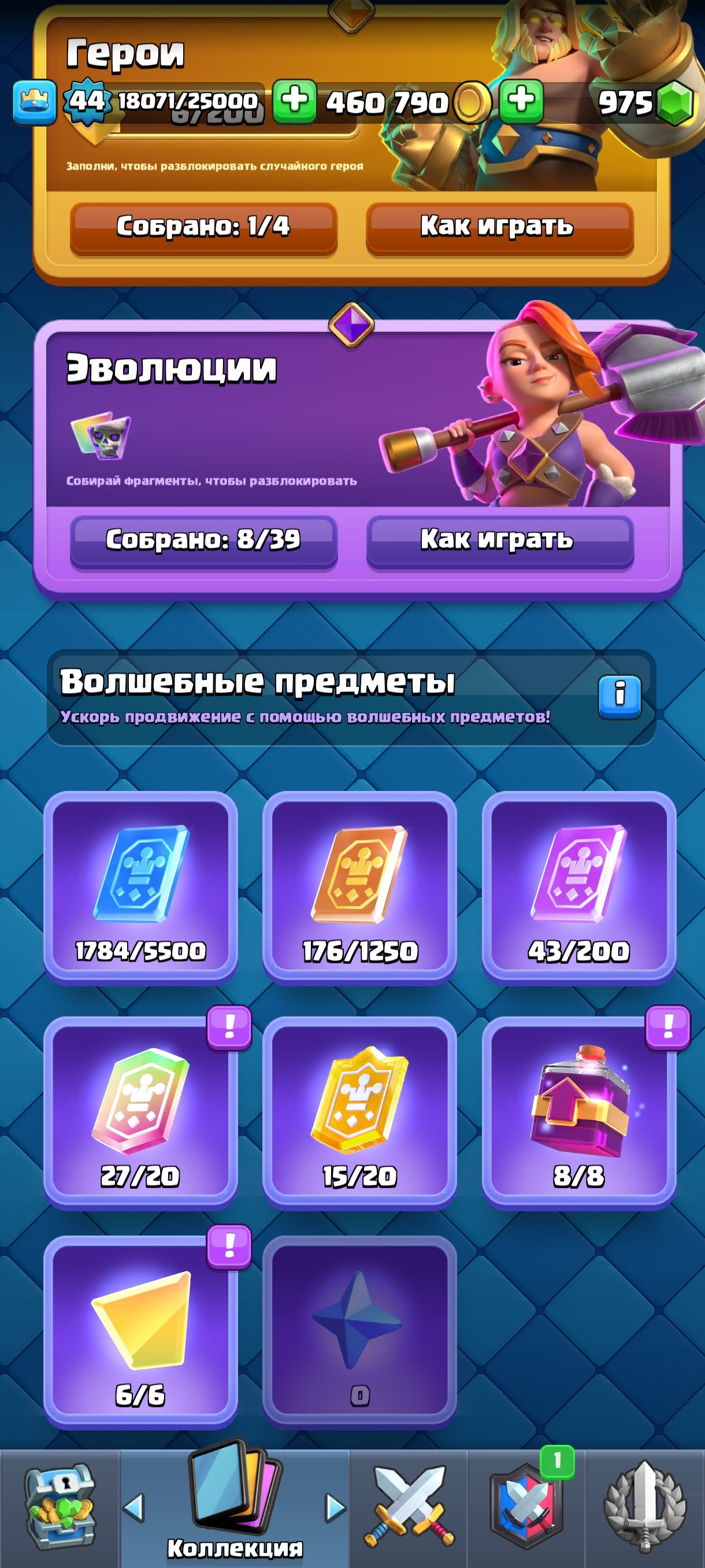Viewport: 705px width, 1568px height.
Task: Switch to the battle crossed swords tab
Action: (409, 1507)
